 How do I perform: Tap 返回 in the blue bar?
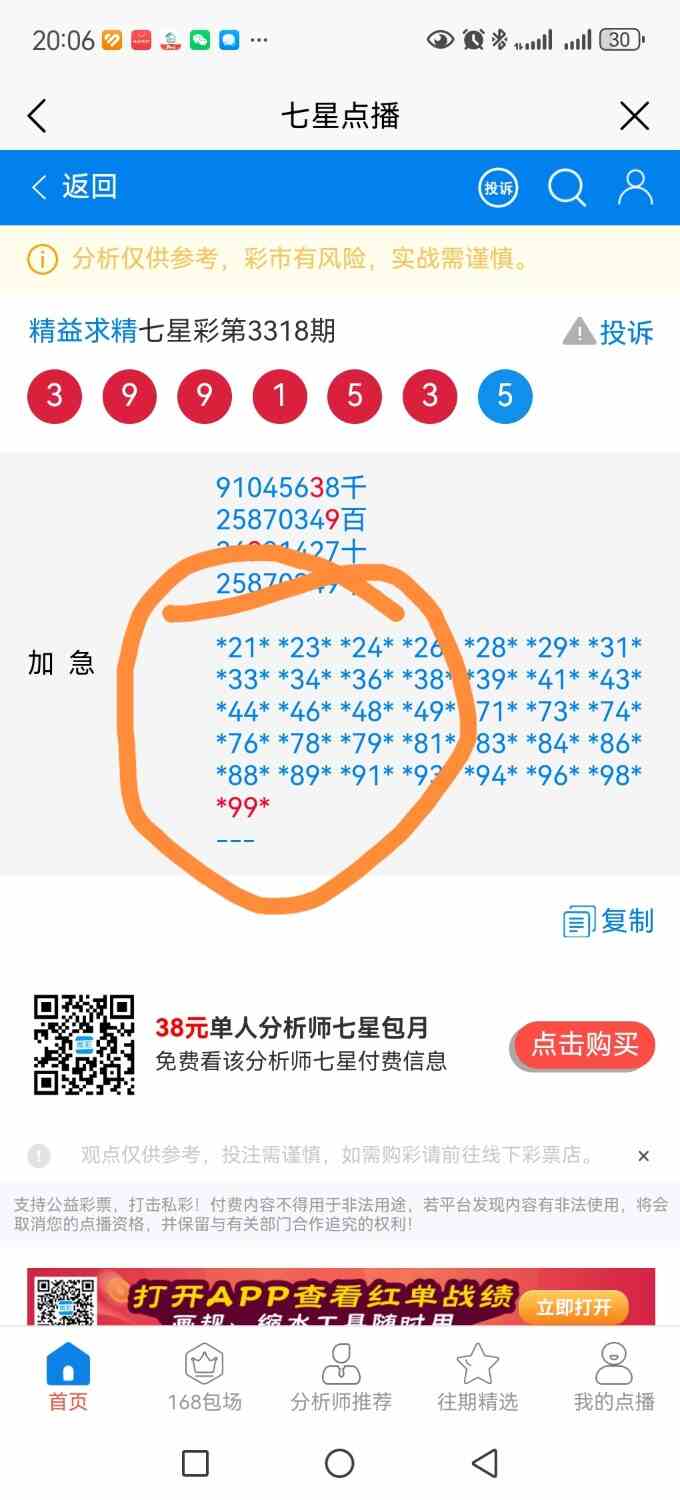coord(75,187)
